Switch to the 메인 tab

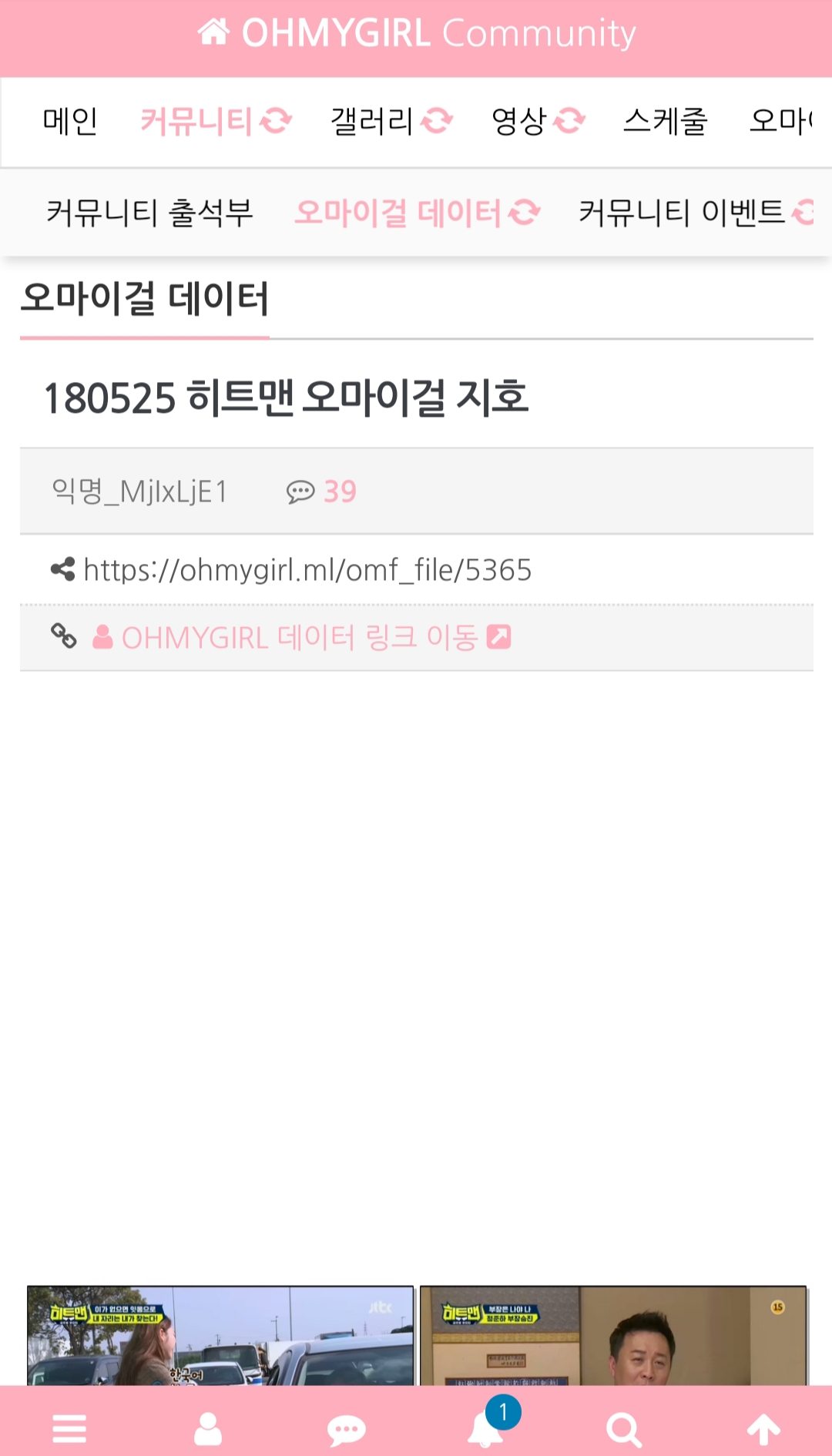coord(70,121)
